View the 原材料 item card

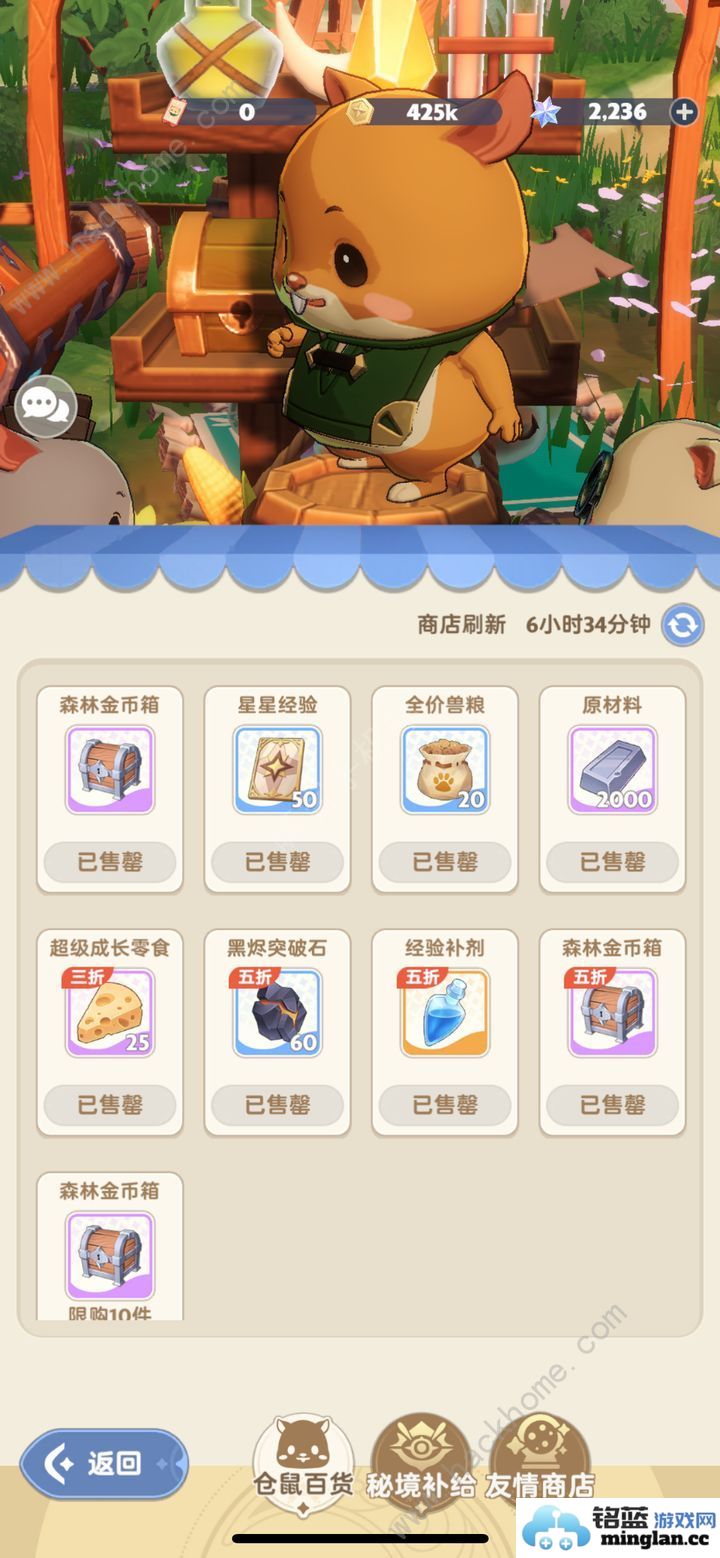pyautogui.click(x=612, y=770)
